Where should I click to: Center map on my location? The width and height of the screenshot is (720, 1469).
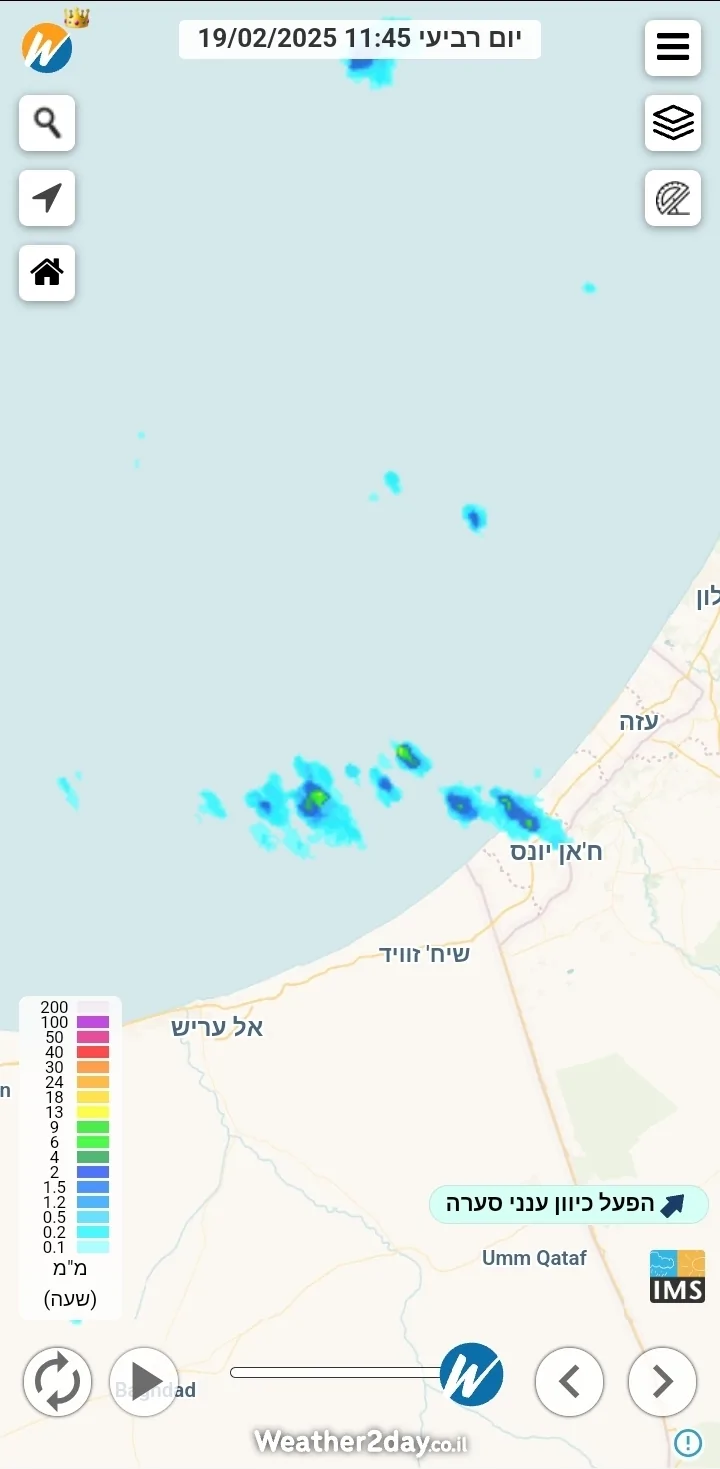47,198
